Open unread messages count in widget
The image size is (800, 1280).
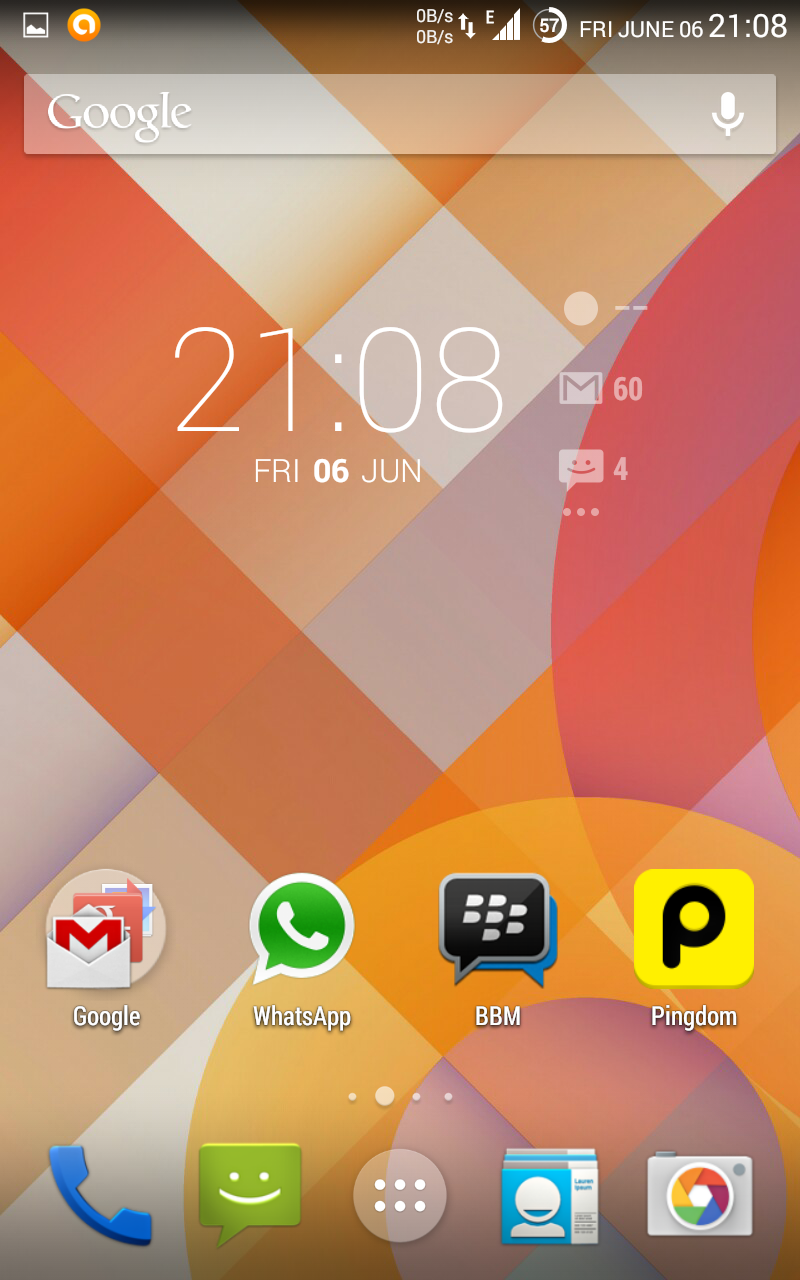[x=593, y=468]
